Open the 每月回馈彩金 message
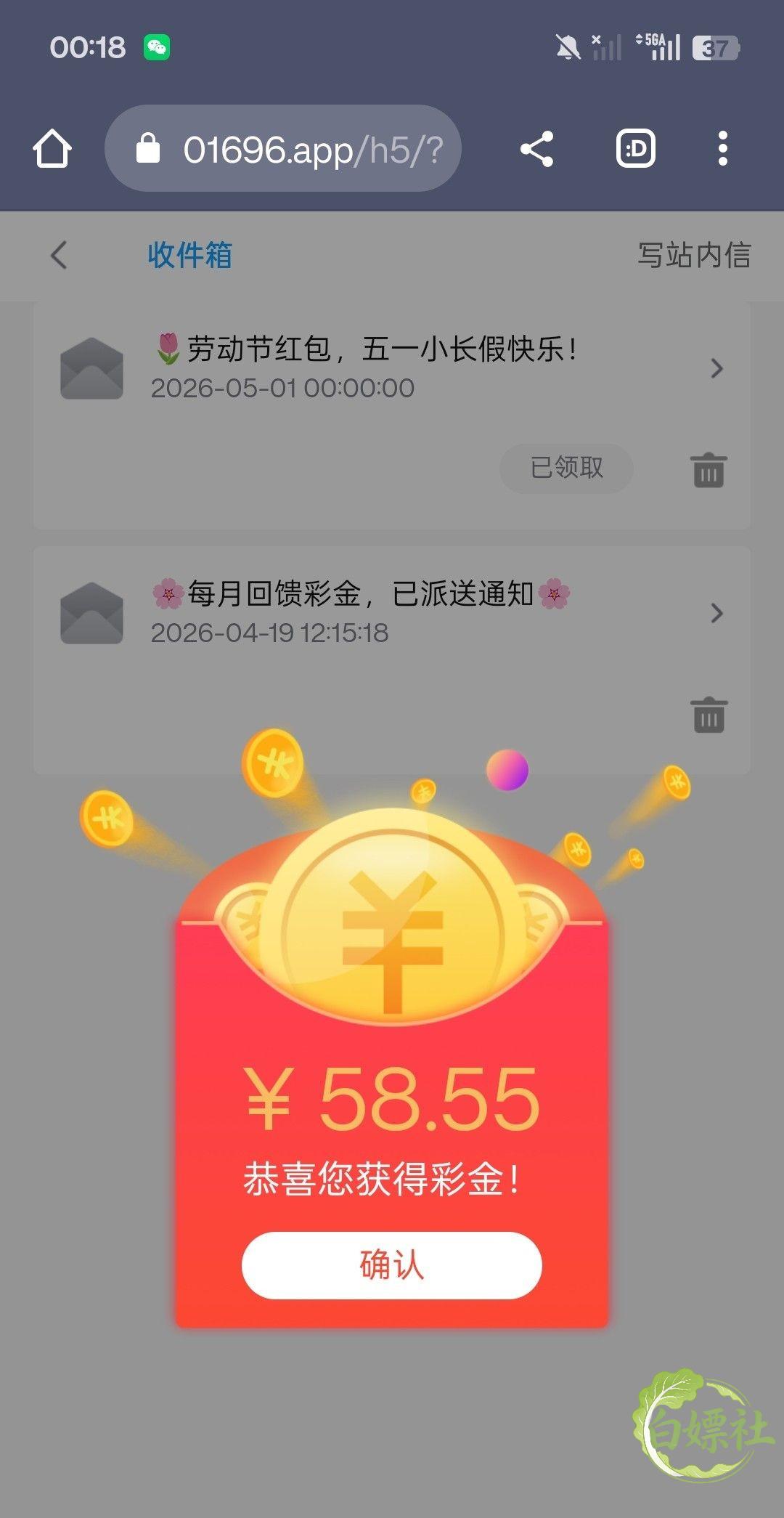 tap(392, 613)
